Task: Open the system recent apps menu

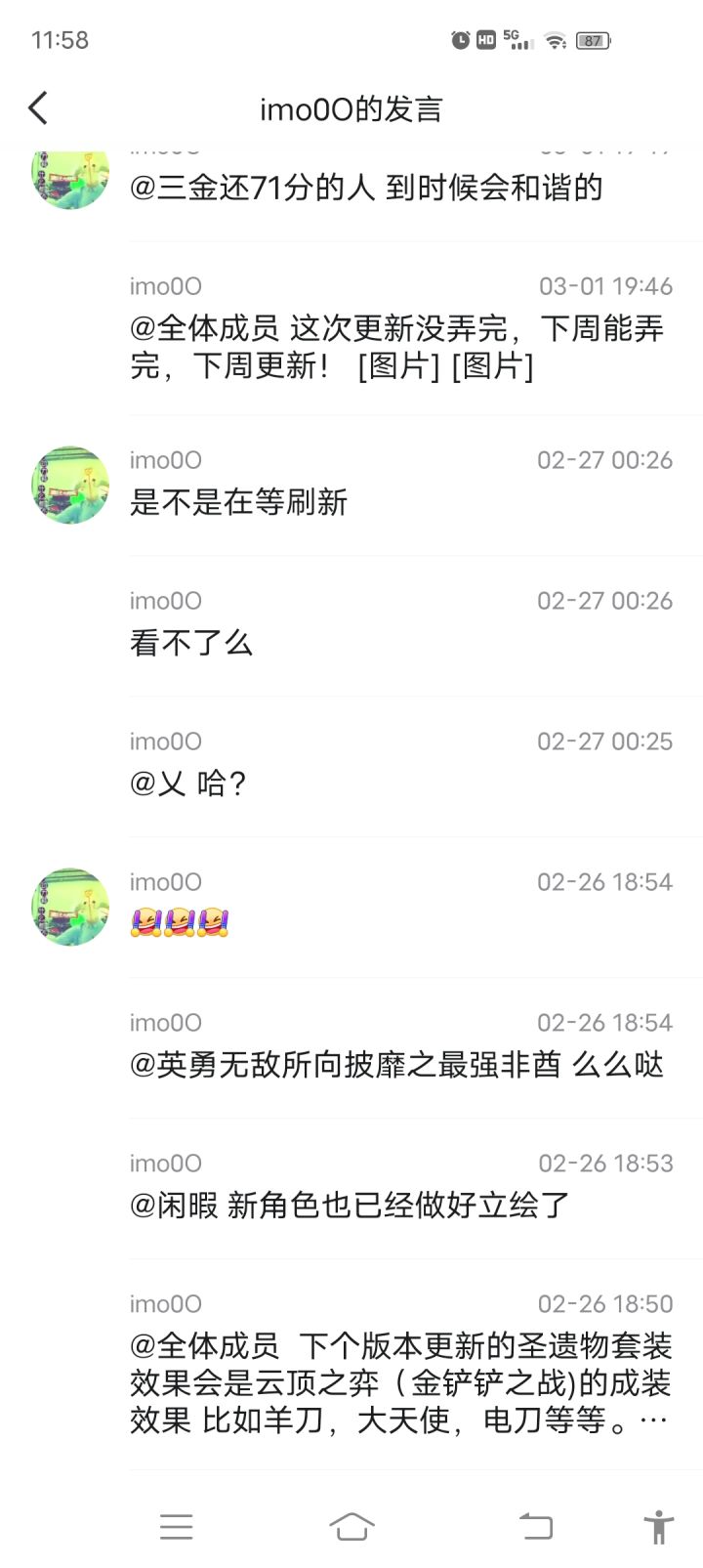Action: (x=177, y=1526)
